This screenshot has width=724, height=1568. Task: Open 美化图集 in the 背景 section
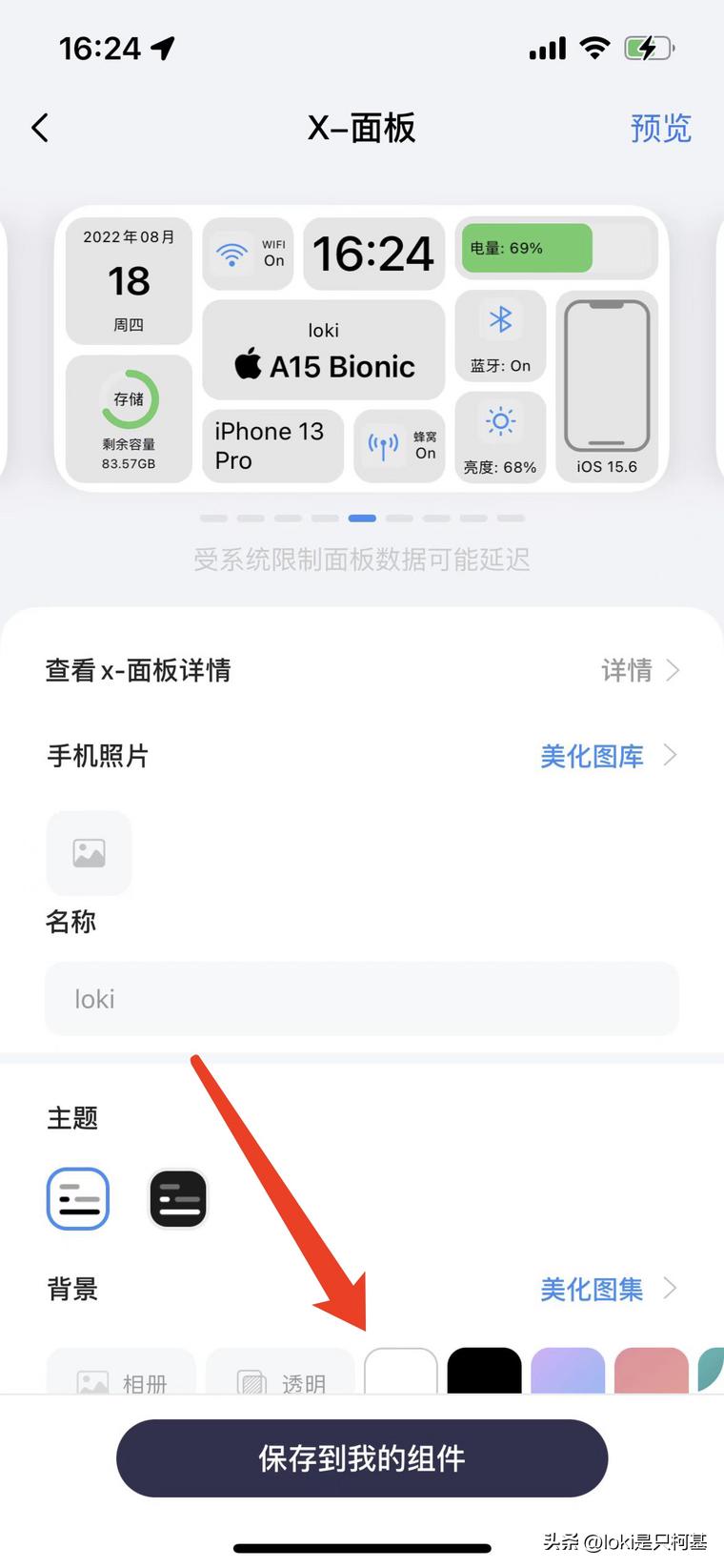click(x=591, y=1289)
